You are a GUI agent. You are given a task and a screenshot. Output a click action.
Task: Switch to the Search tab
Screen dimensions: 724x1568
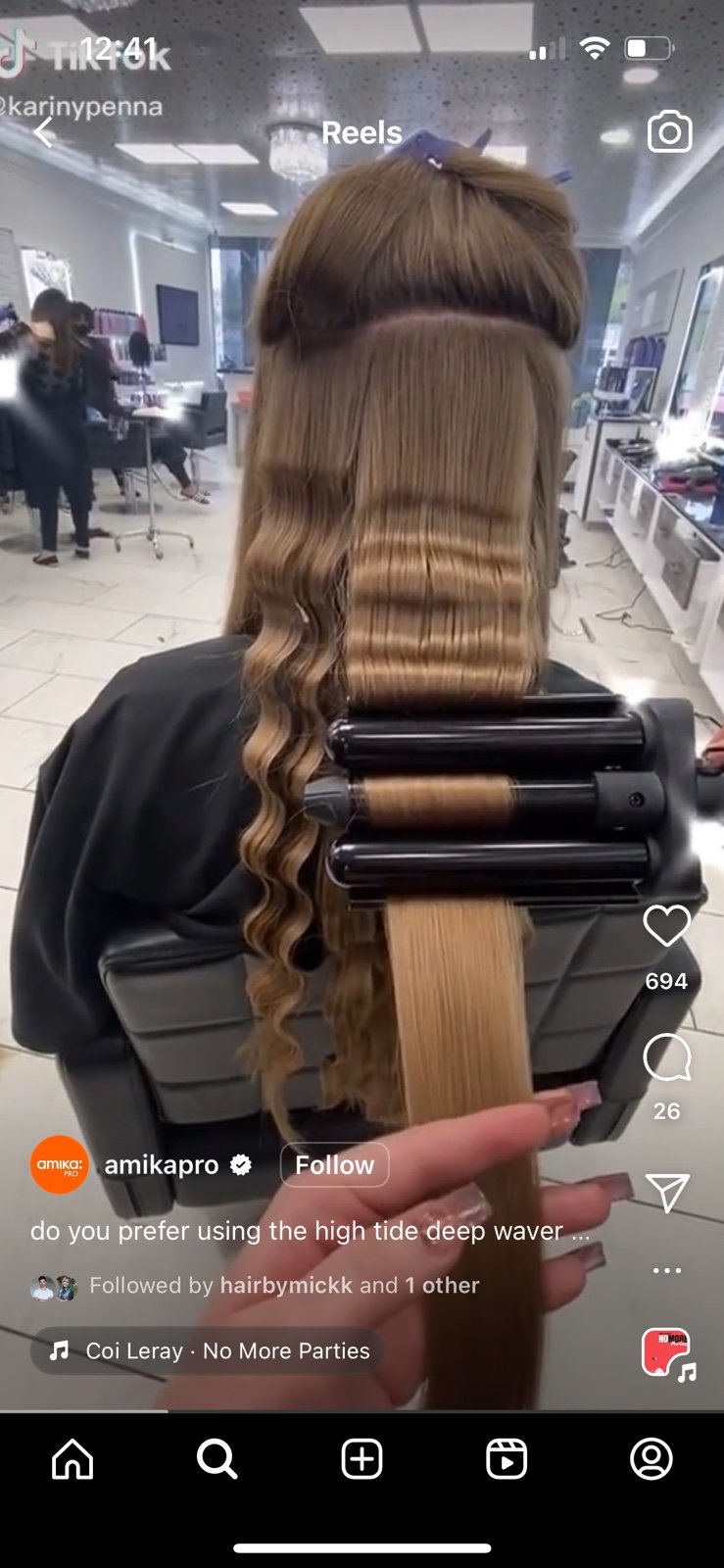coord(217,1458)
